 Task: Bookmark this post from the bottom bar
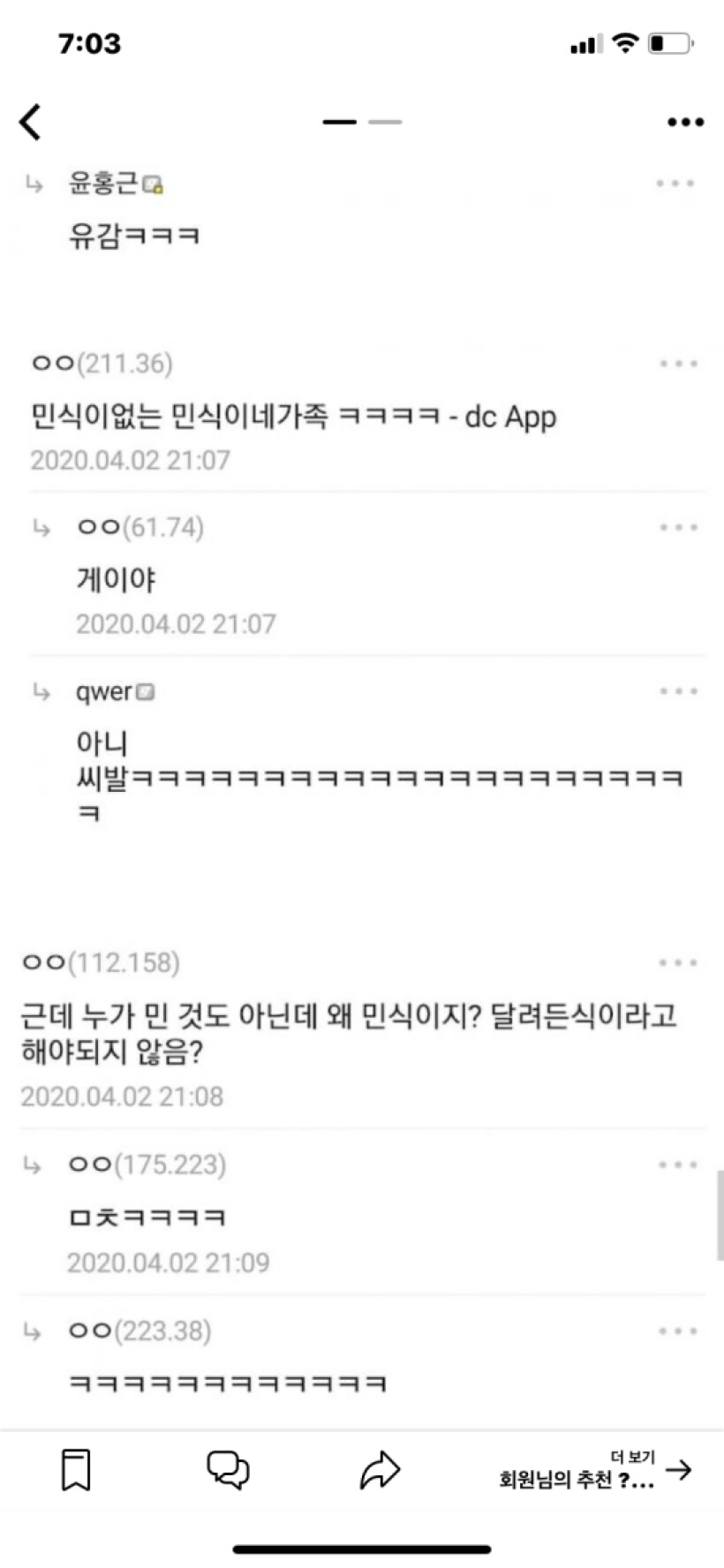tap(76, 1470)
